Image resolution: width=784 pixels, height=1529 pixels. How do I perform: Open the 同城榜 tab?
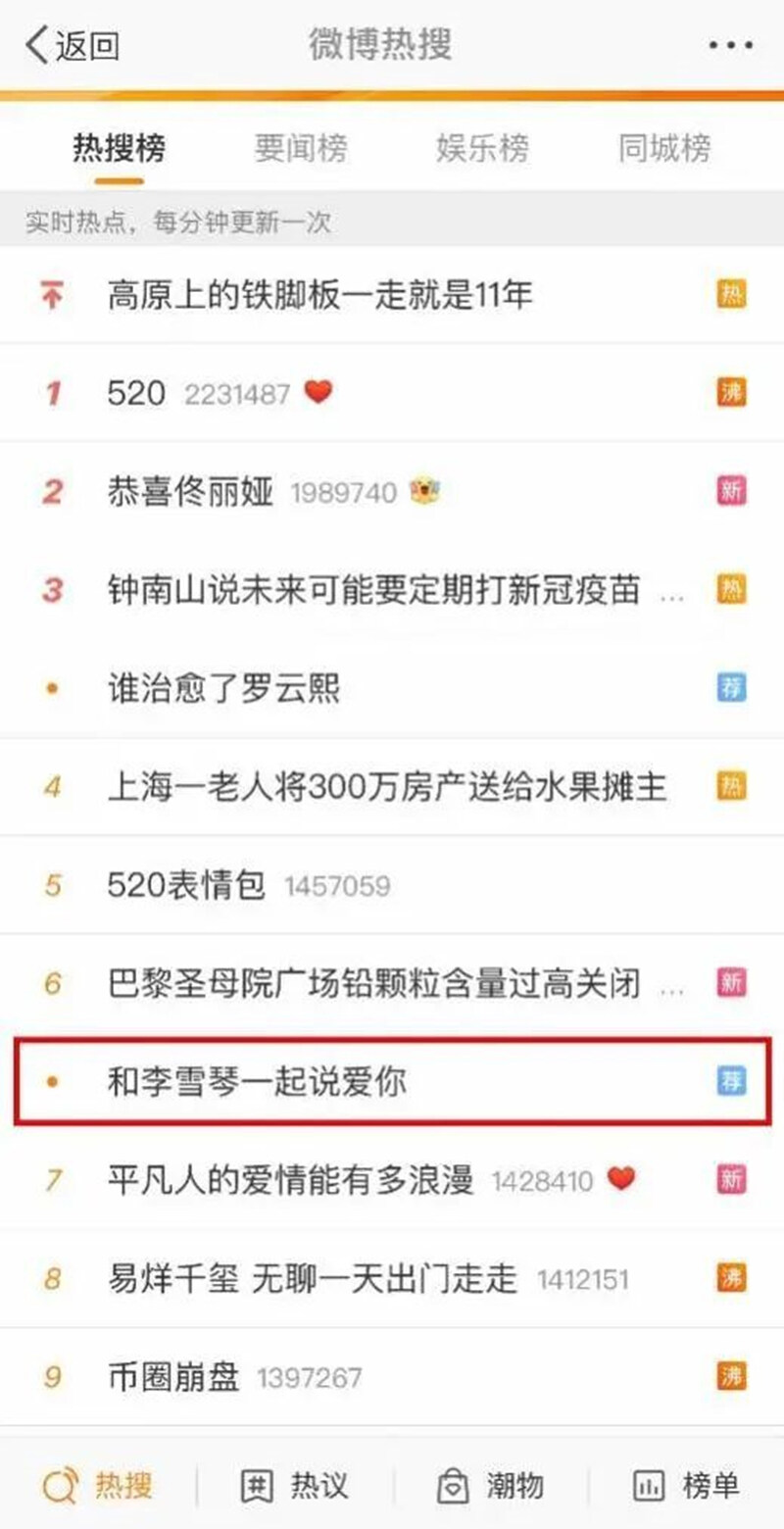click(662, 149)
